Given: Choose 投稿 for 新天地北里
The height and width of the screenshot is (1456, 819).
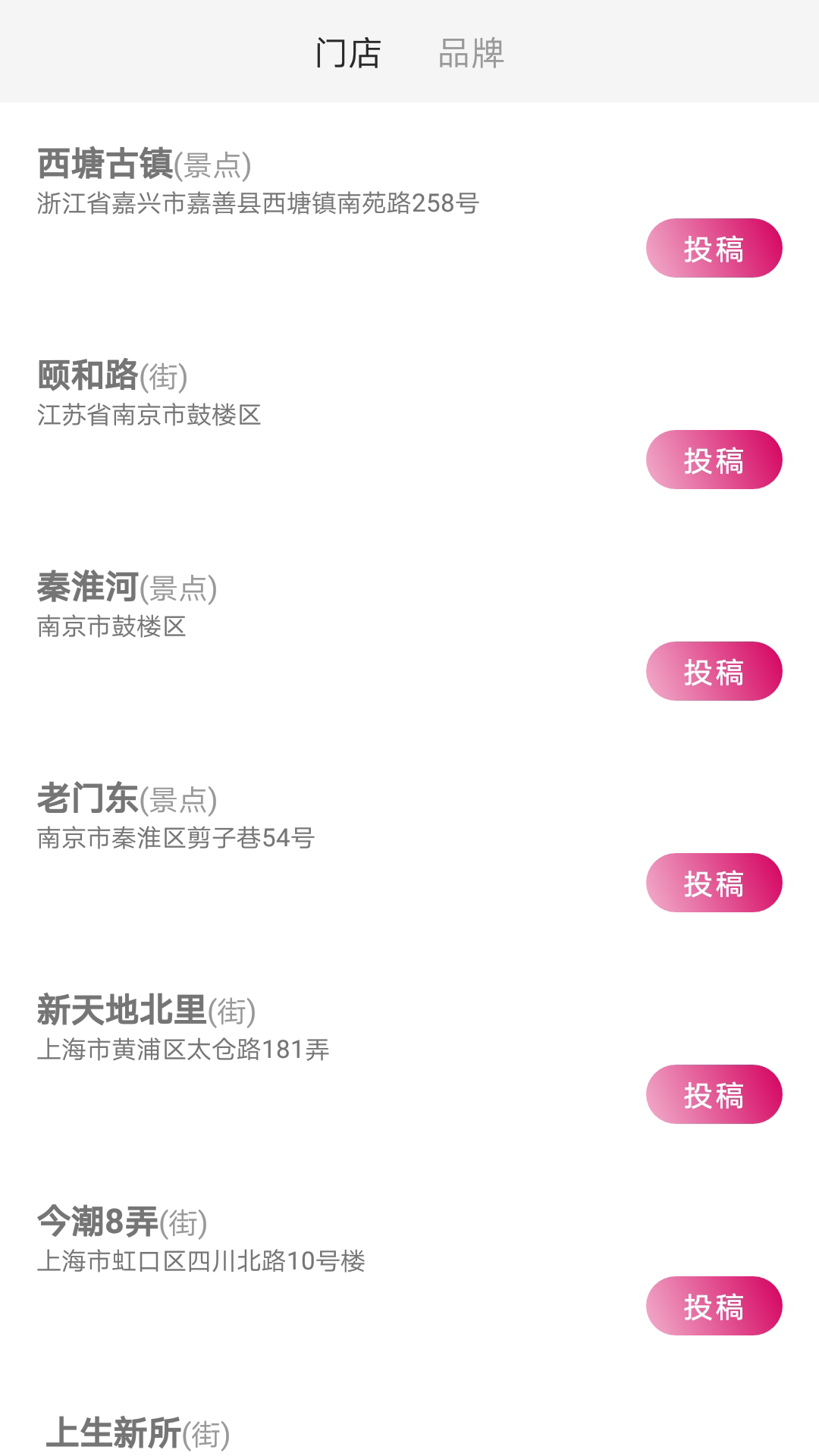Looking at the screenshot, I should click(714, 1094).
